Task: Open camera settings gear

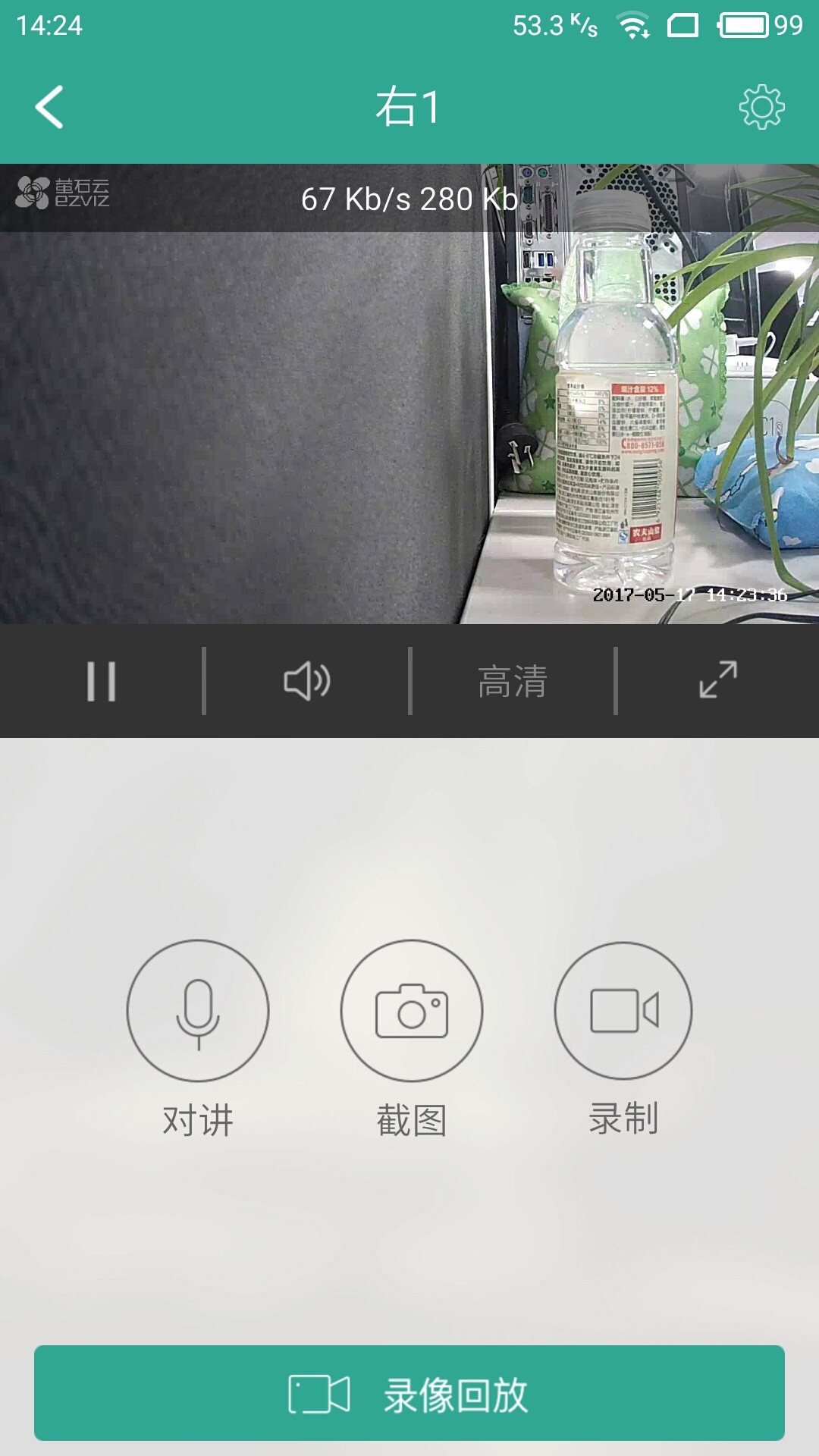Action: (761, 107)
